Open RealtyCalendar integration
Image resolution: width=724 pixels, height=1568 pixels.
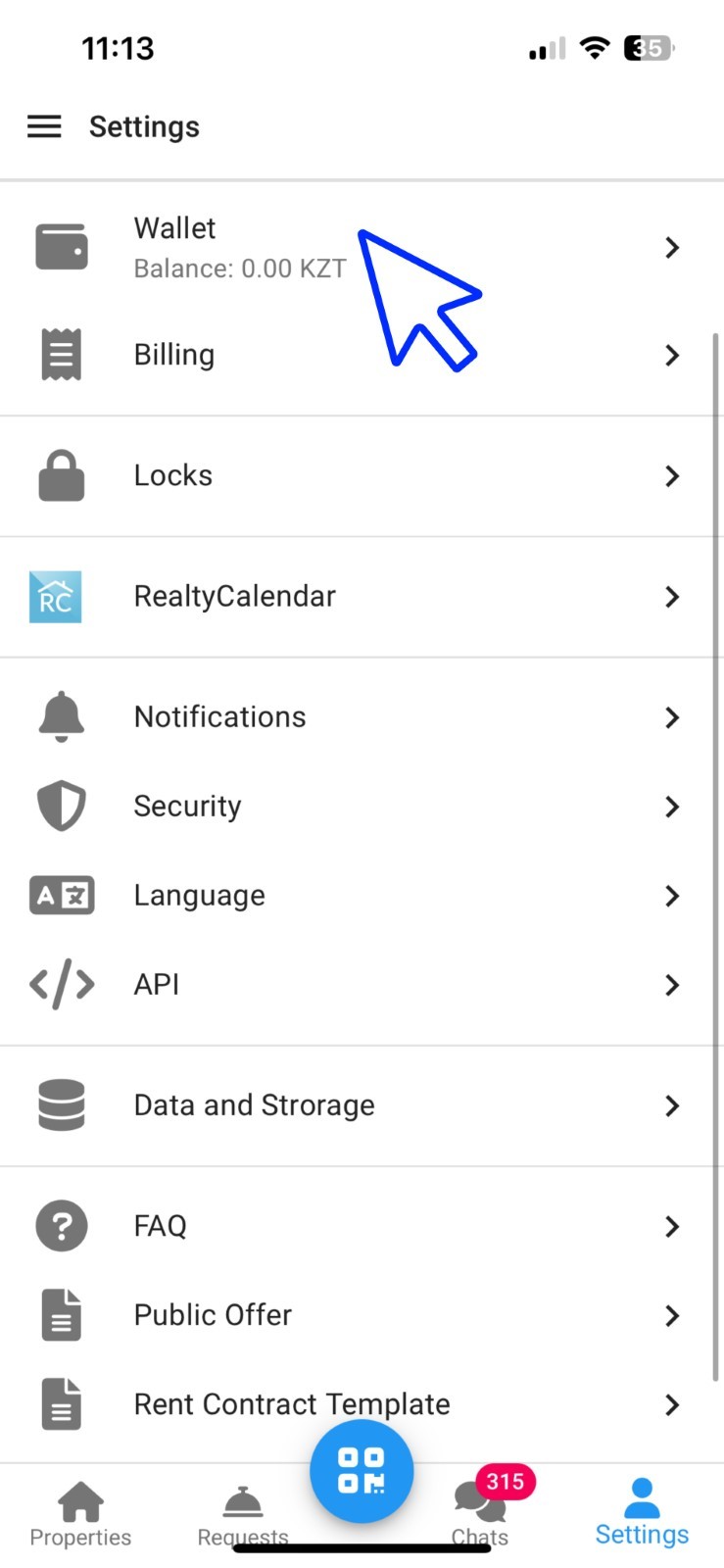point(235,596)
